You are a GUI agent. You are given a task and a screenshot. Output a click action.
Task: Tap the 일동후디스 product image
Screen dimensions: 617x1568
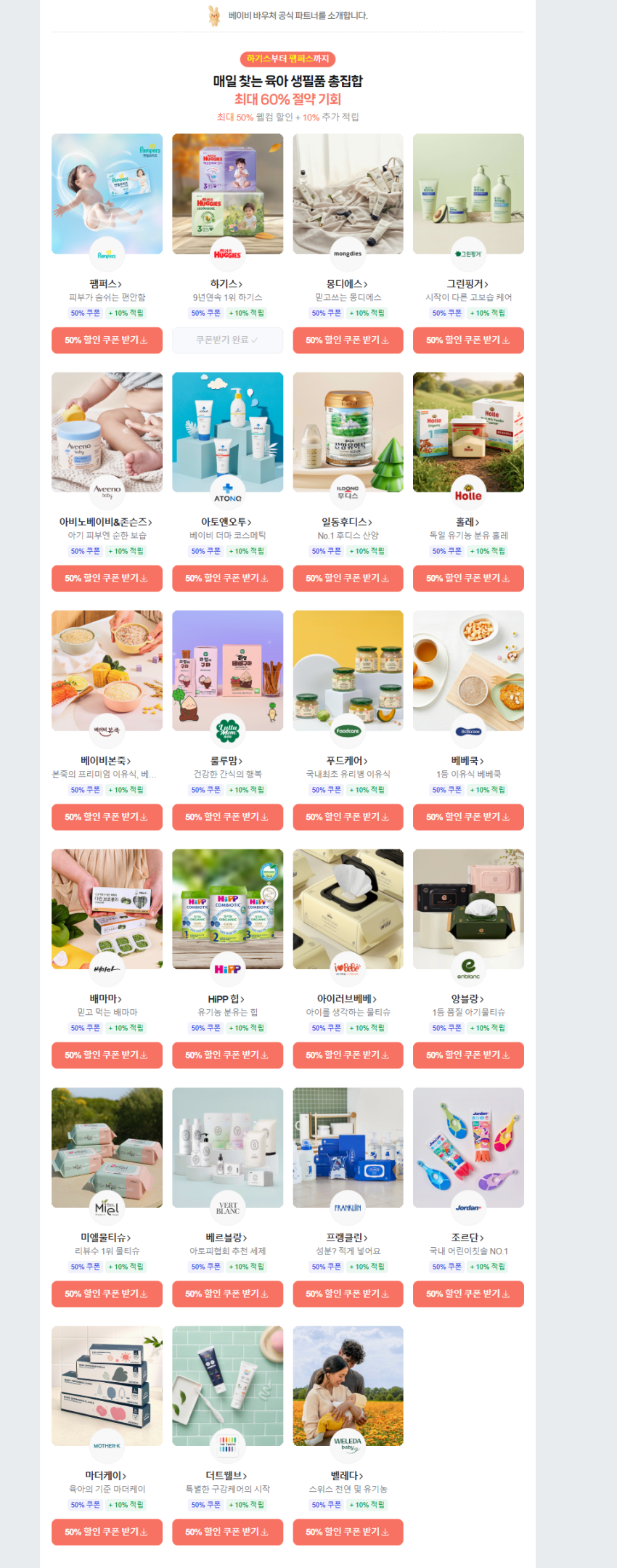(x=348, y=432)
